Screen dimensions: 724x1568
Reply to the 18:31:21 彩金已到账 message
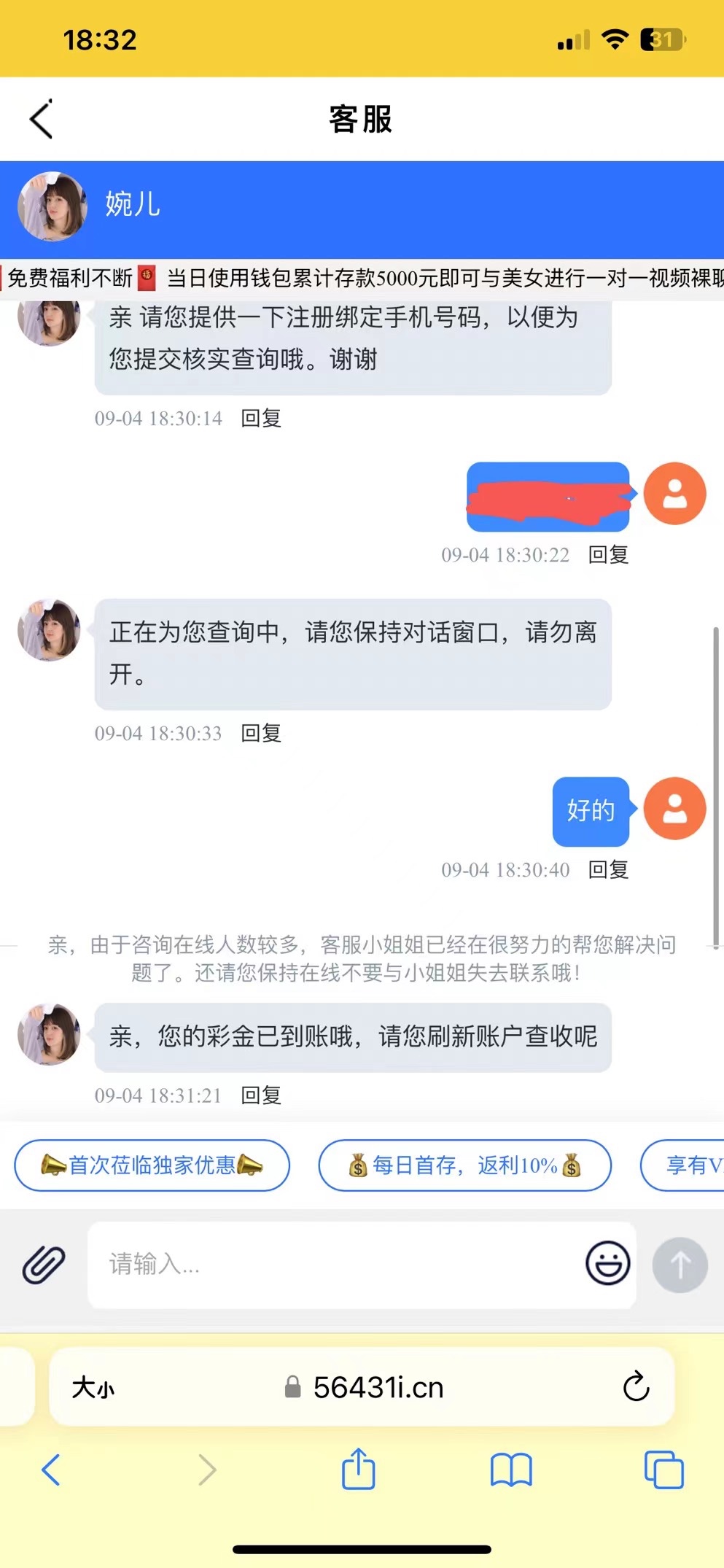coord(260,1095)
